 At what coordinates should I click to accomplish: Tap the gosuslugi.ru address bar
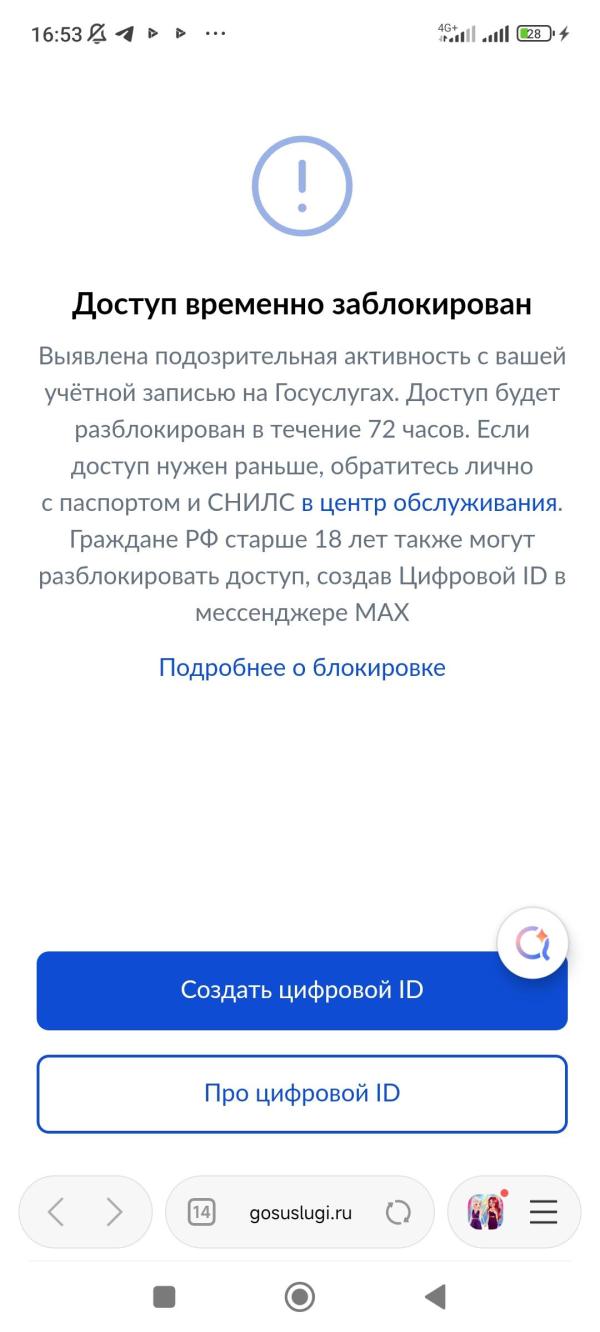[x=300, y=1212]
